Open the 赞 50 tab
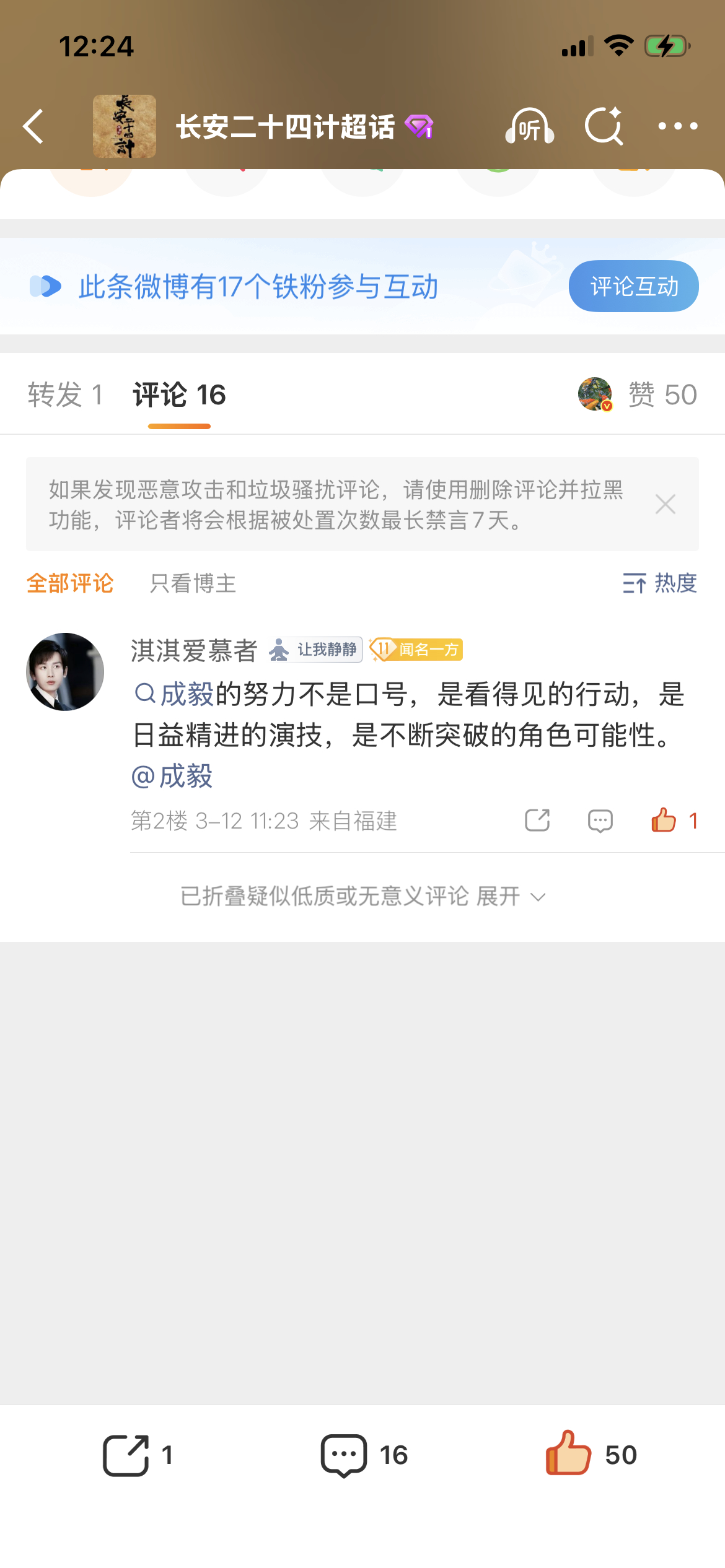Screen dimensions: 725x1568 pyautogui.click(x=658, y=394)
